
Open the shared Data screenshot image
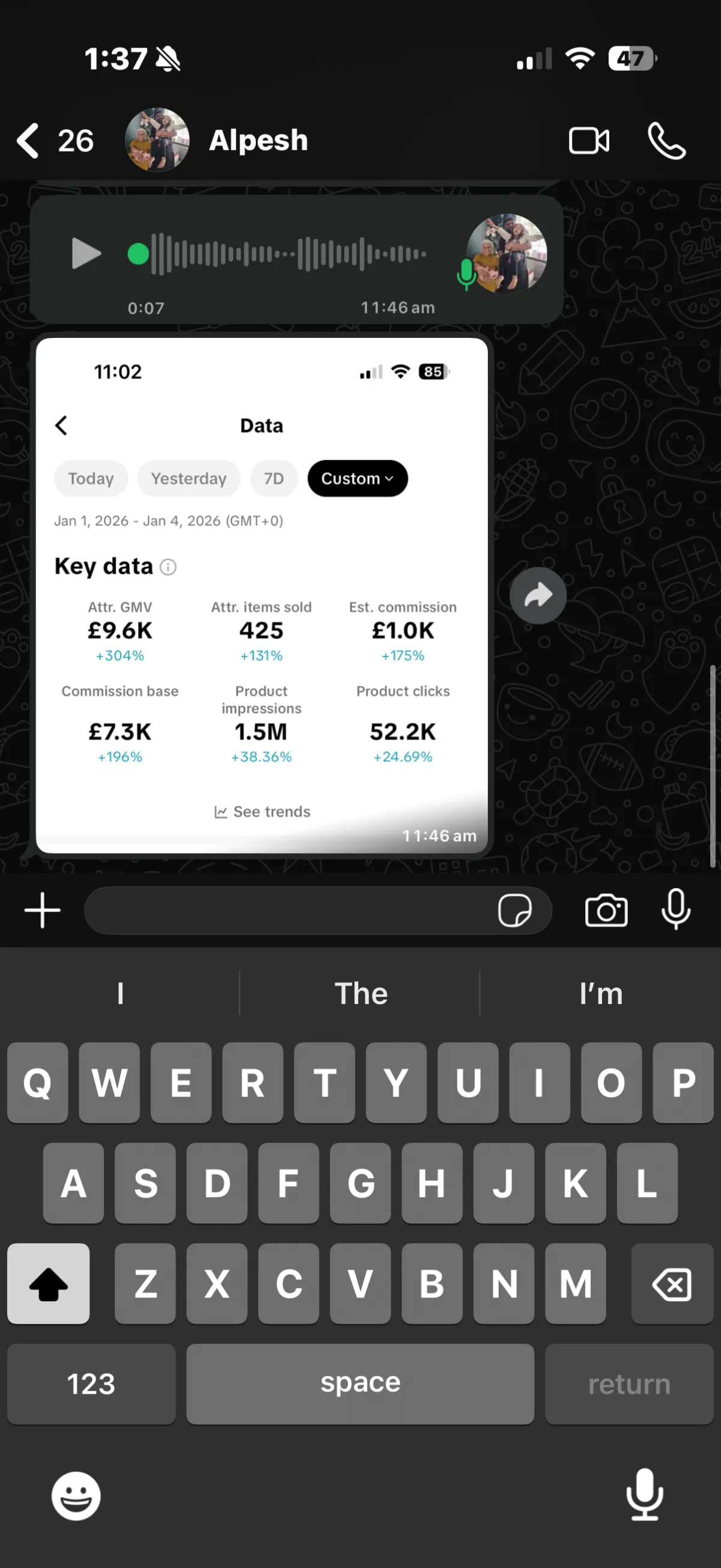pyautogui.click(x=261, y=595)
